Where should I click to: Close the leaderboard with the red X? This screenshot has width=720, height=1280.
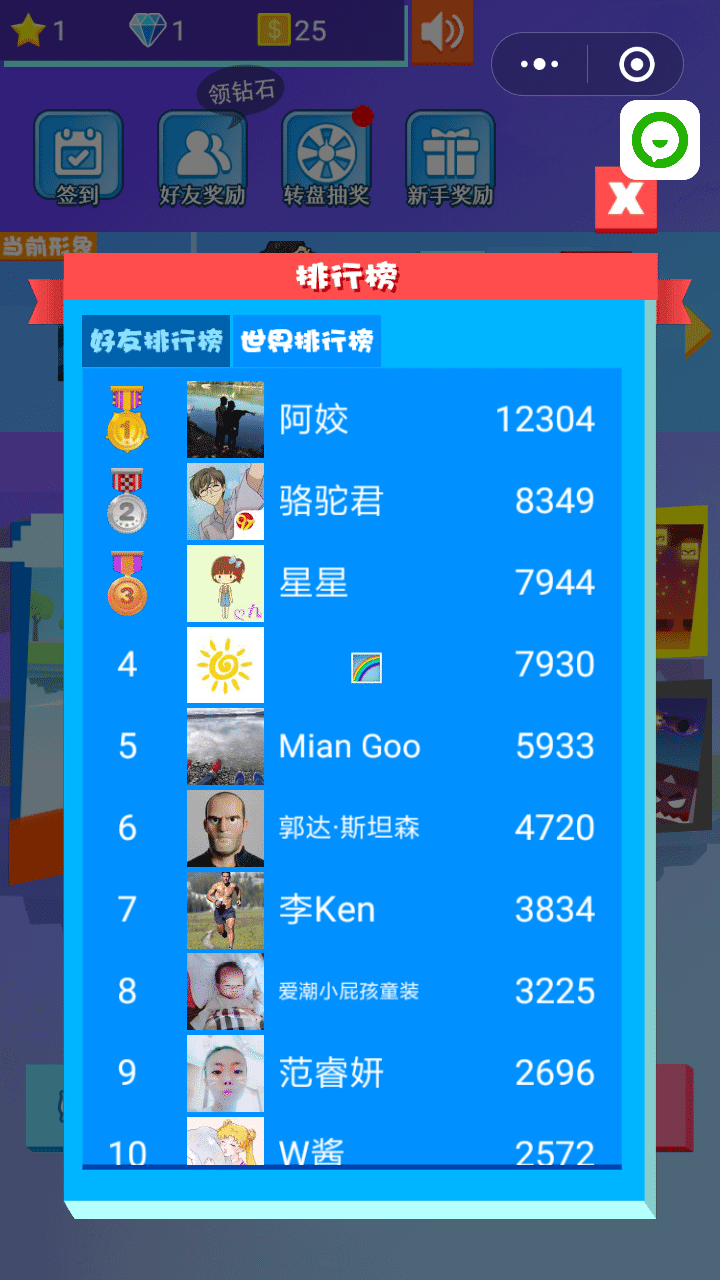(626, 198)
